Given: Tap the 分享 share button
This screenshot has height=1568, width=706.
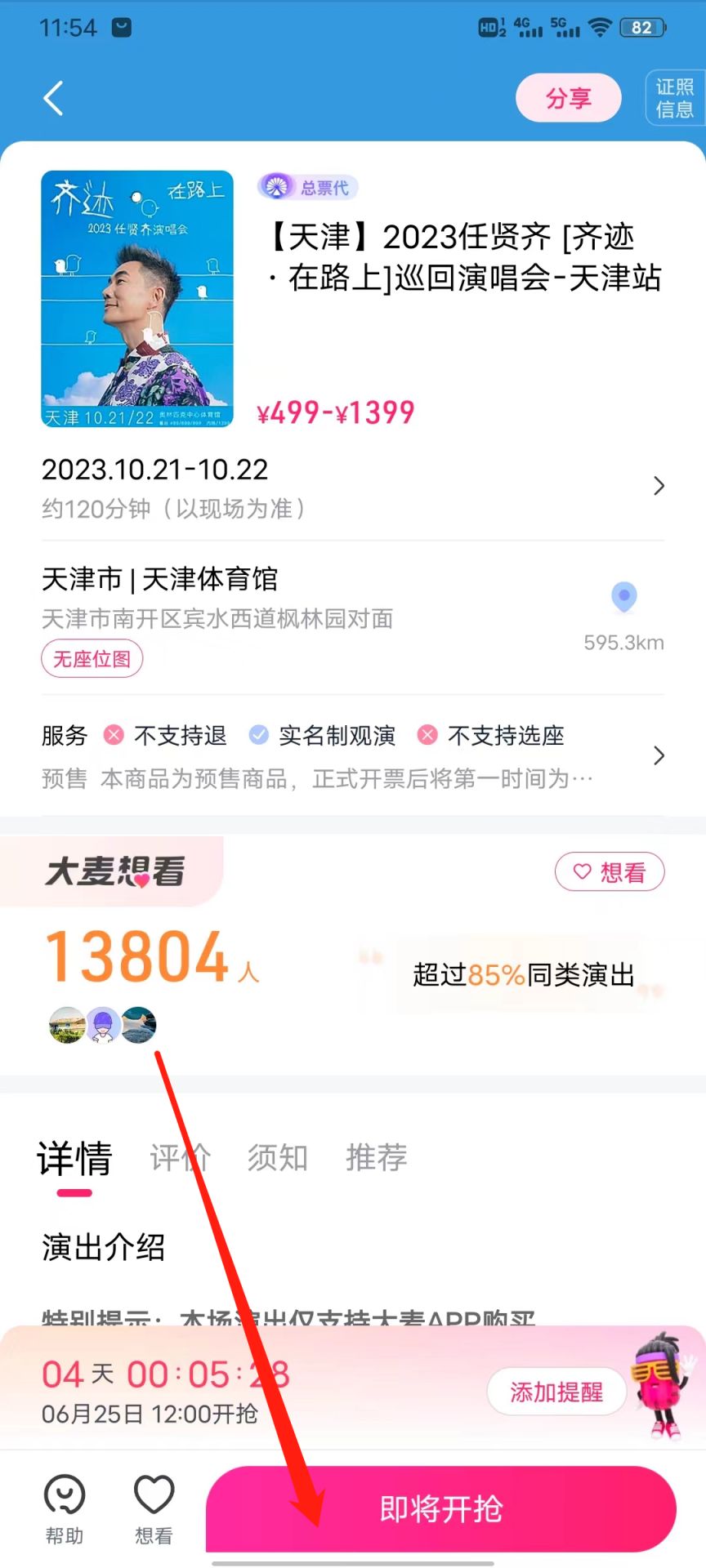Looking at the screenshot, I should [x=568, y=97].
